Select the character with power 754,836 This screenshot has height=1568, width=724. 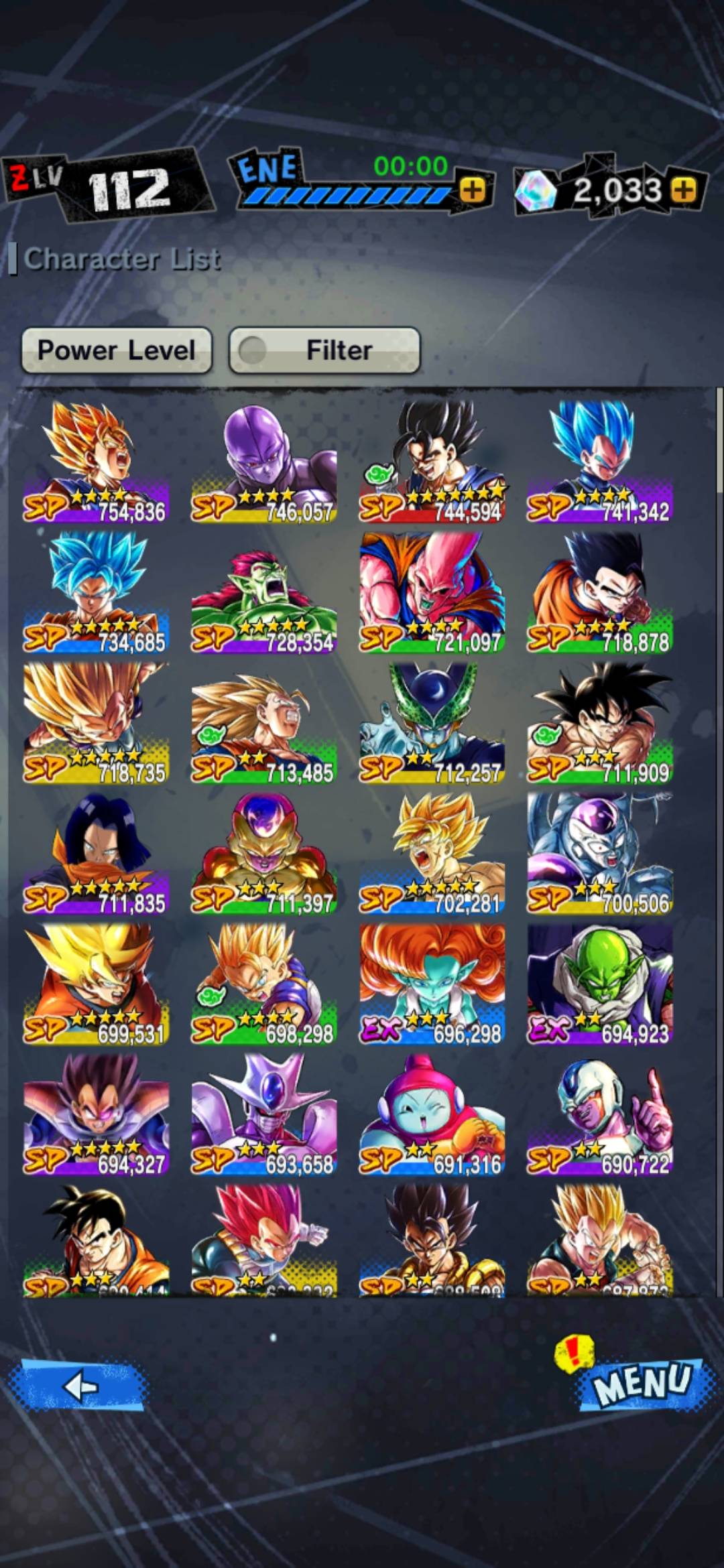point(96,461)
